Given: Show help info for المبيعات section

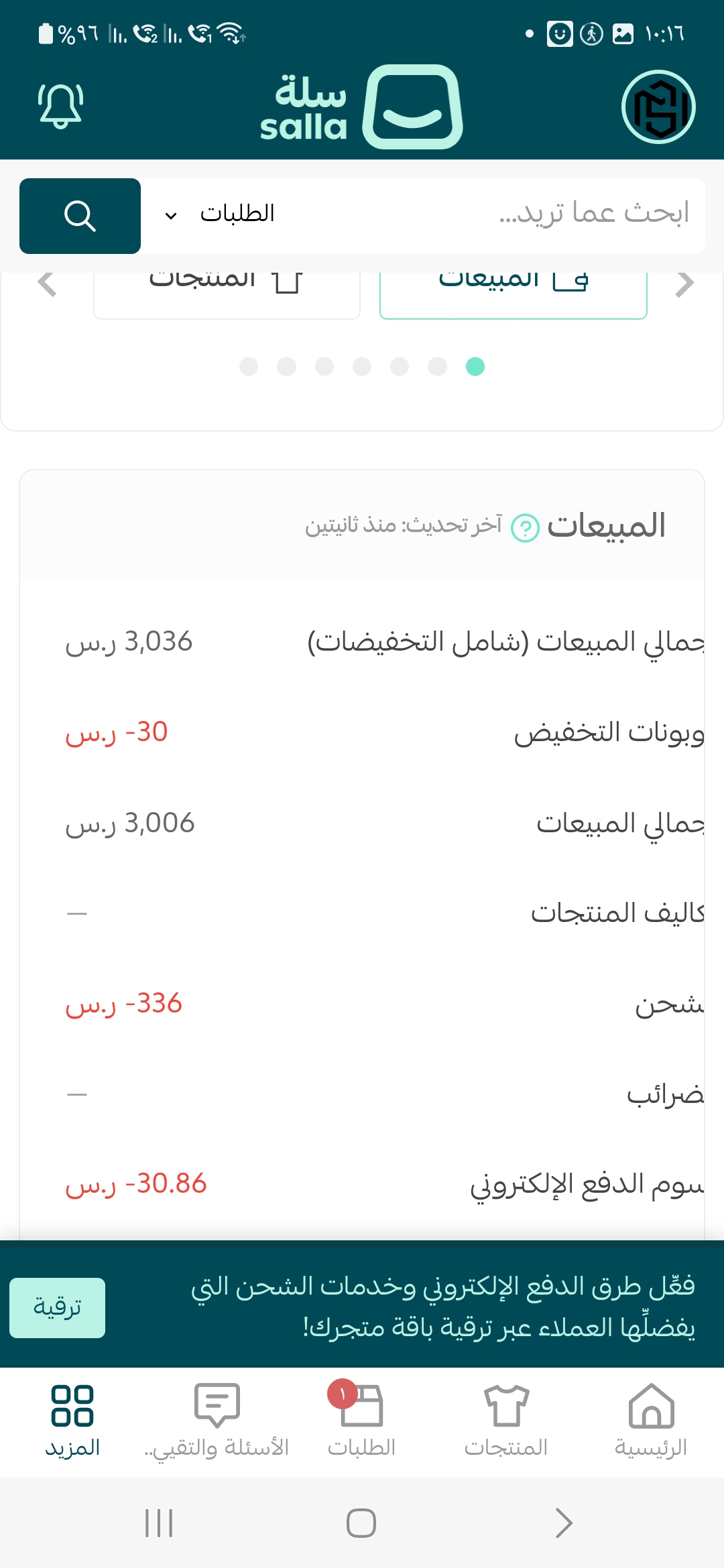Looking at the screenshot, I should [x=525, y=528].
